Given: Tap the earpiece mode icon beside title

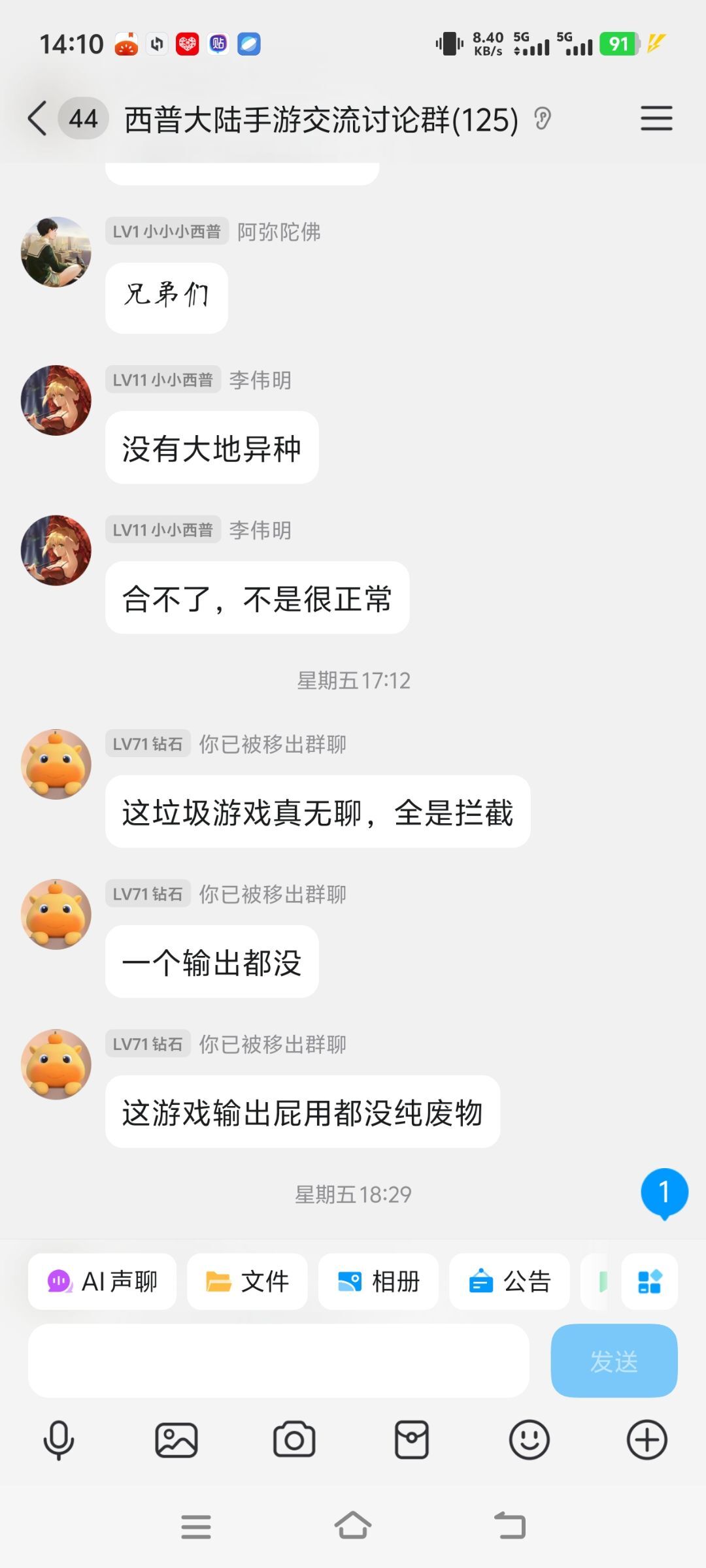Looking at the screenshot, I should (x=542, y=119).
